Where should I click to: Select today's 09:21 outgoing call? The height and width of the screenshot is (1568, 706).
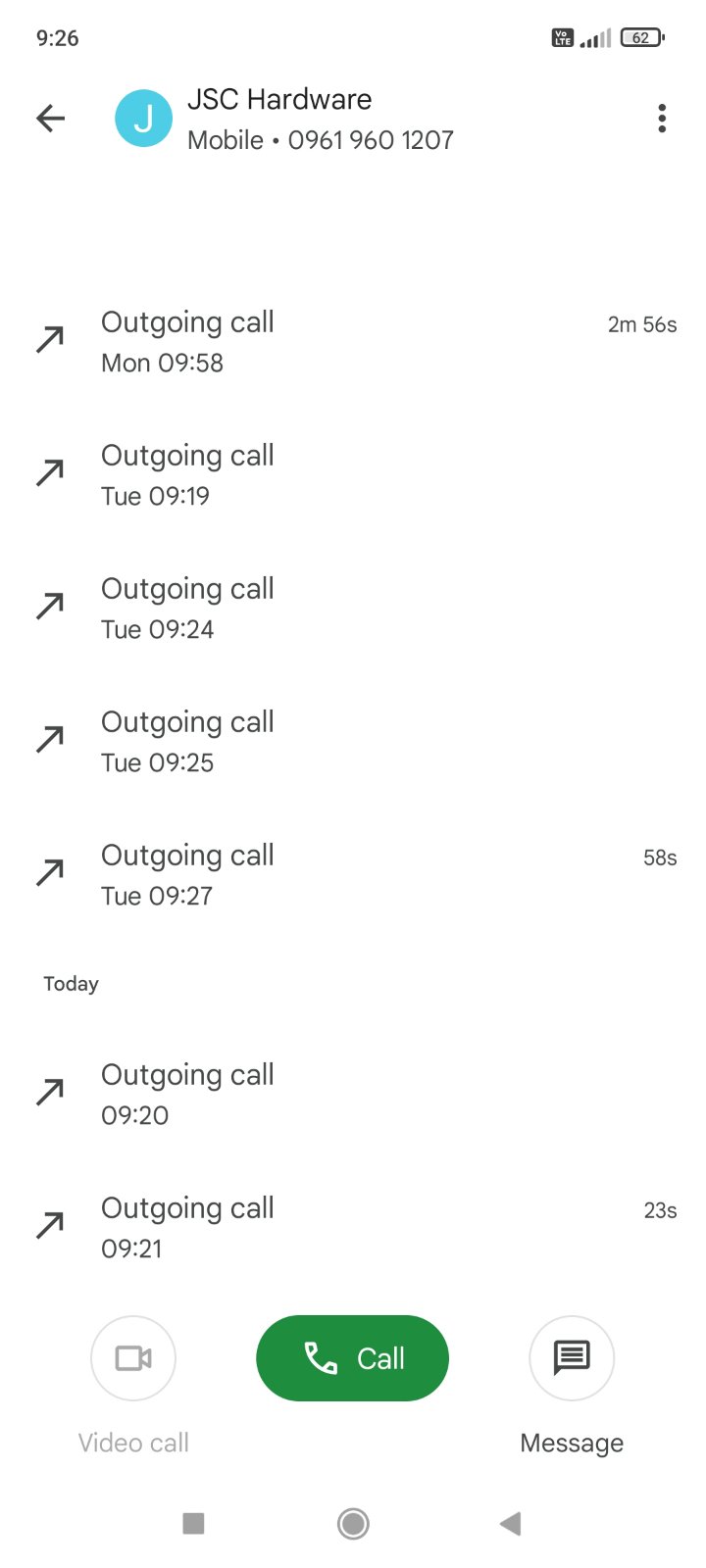coord(353,1227)
